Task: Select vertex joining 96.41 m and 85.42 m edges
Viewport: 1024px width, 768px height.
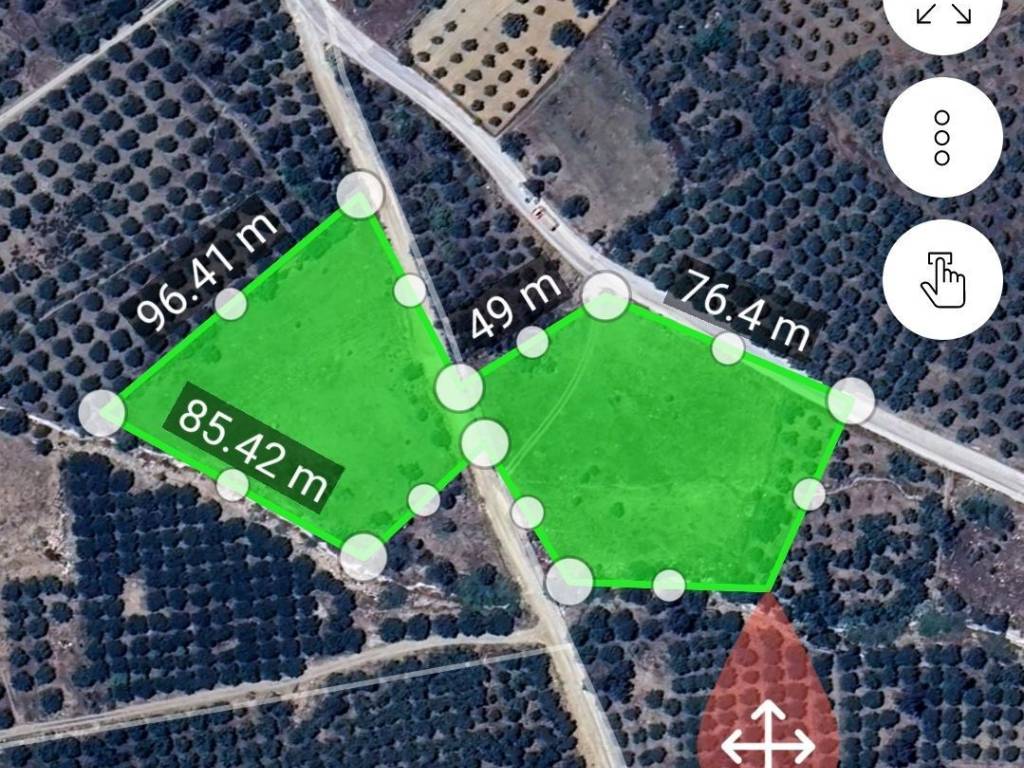Action: [102, 413]
